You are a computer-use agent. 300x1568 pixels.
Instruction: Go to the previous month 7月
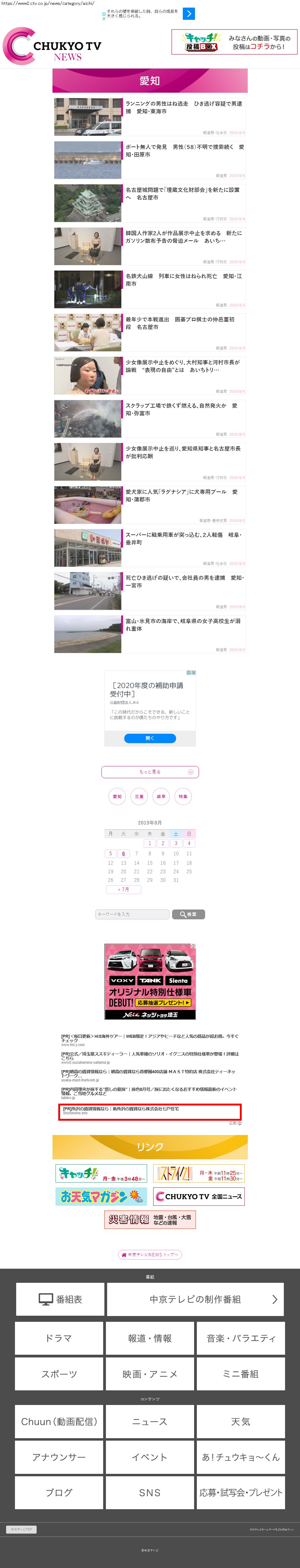123,889
